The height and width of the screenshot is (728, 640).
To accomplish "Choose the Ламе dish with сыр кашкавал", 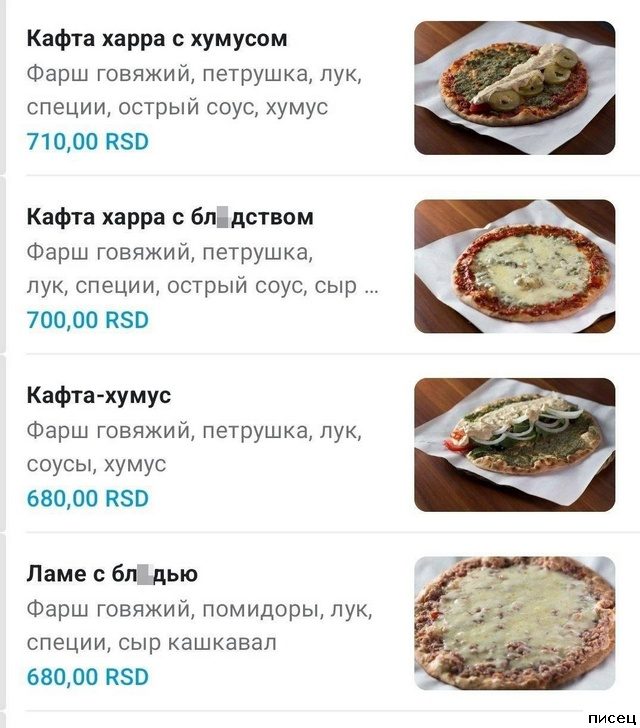I will (112, 575).
